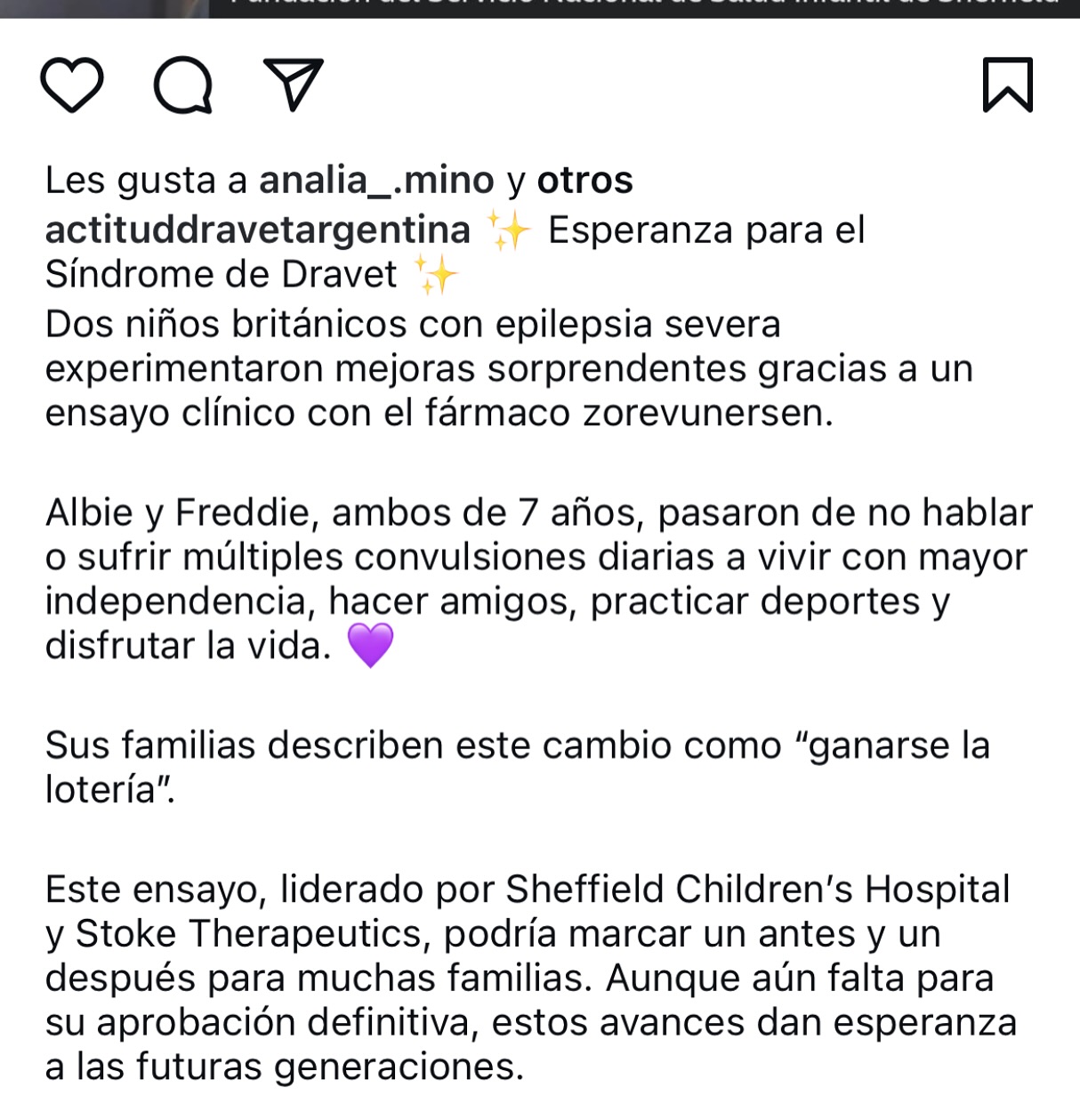
Task: Open analia_.mino's profile
Action: 376,181
